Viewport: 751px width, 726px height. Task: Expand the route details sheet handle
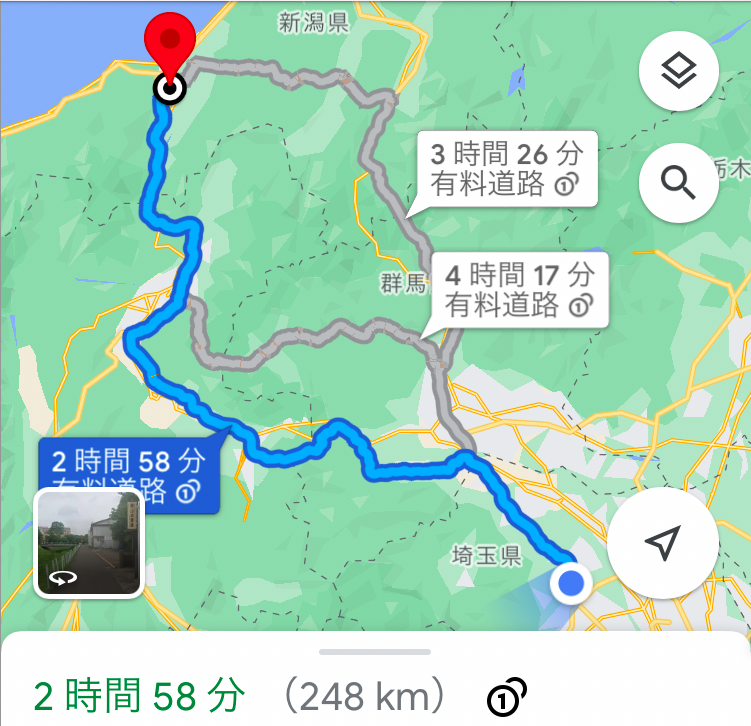(x=375, y=652)
